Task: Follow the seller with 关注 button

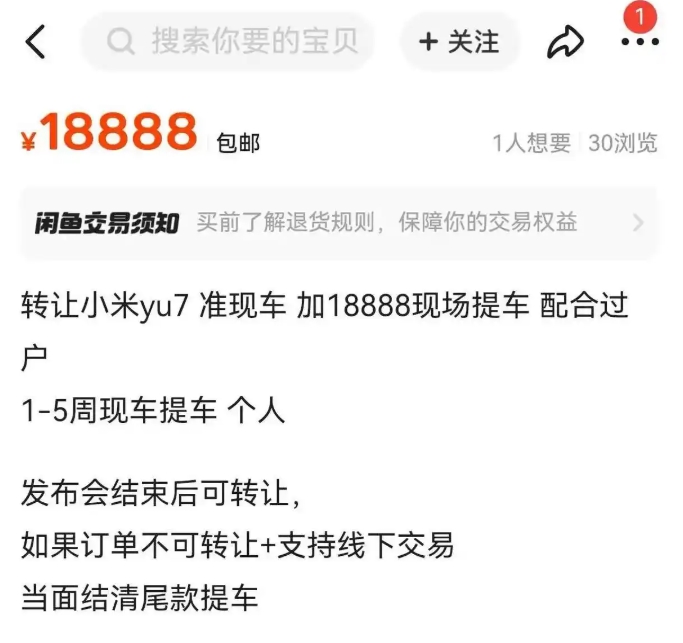Action: coord(459,42)
